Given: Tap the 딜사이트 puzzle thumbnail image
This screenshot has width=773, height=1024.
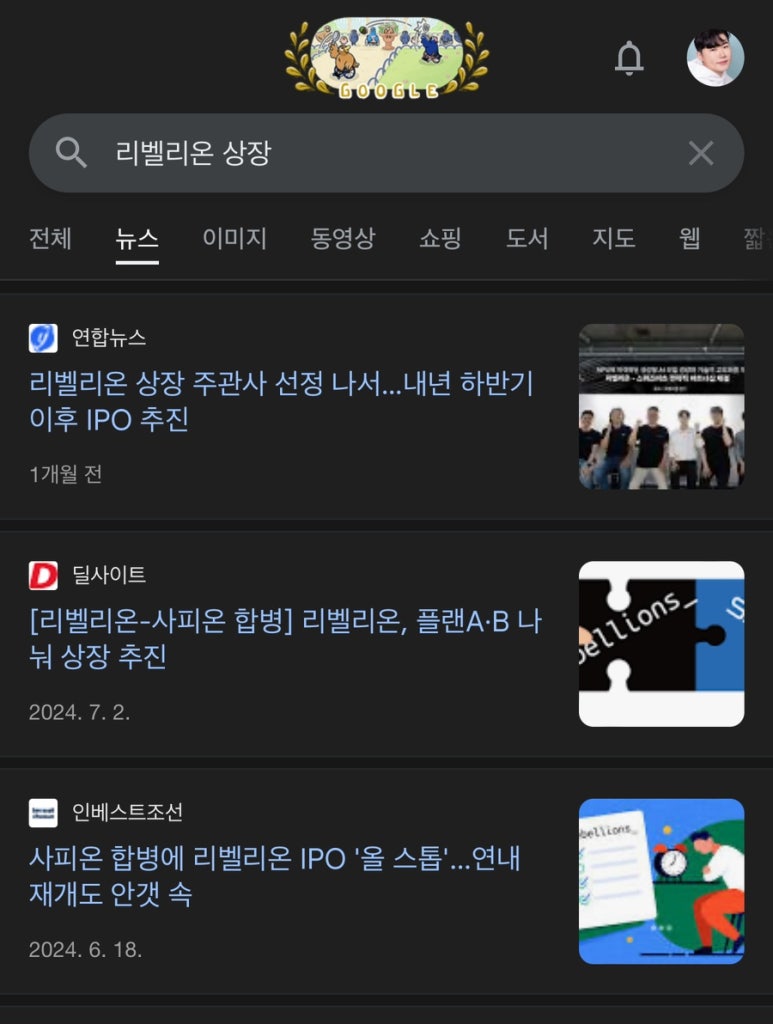Looking at the screenshot, I should click(x=661, y=643).
